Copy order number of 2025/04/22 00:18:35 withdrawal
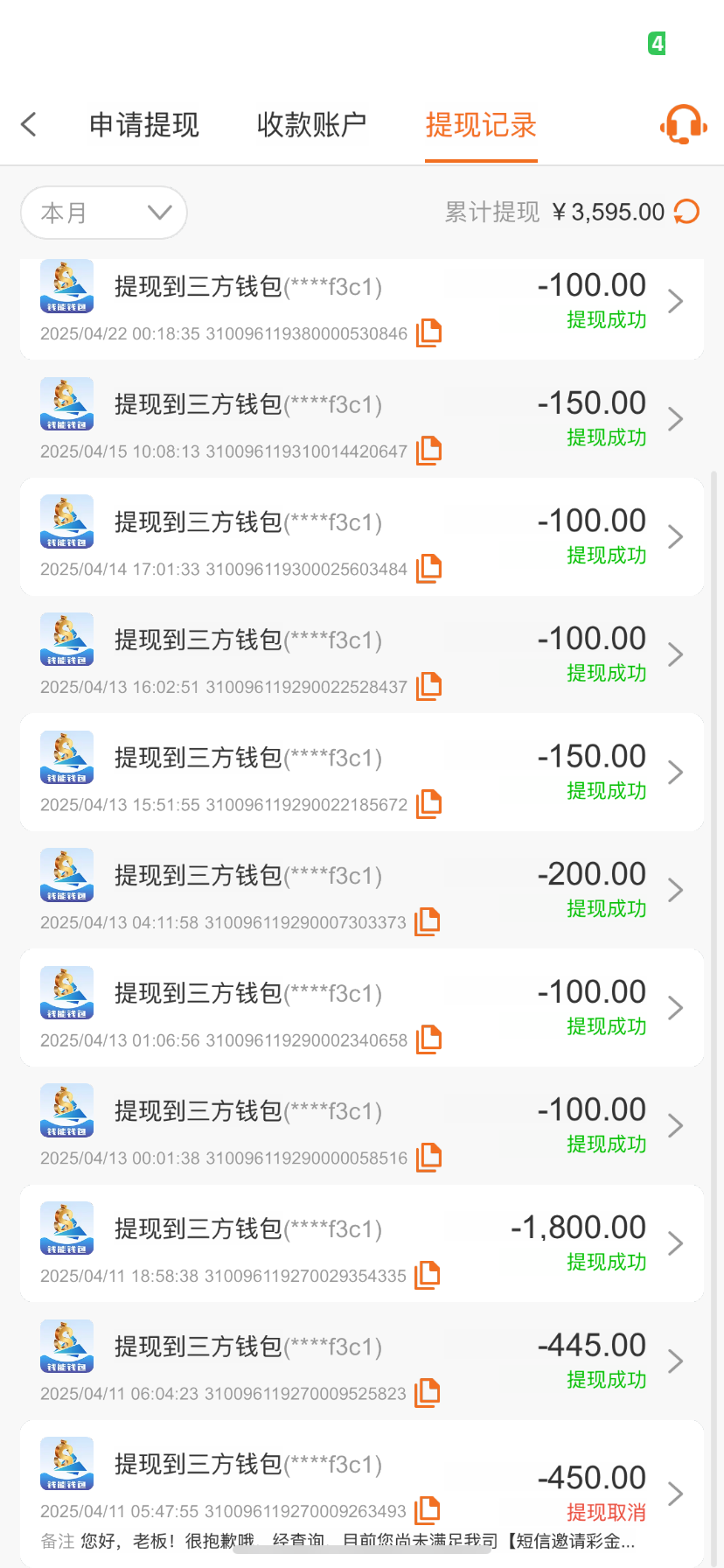 (x=428, y=332)
